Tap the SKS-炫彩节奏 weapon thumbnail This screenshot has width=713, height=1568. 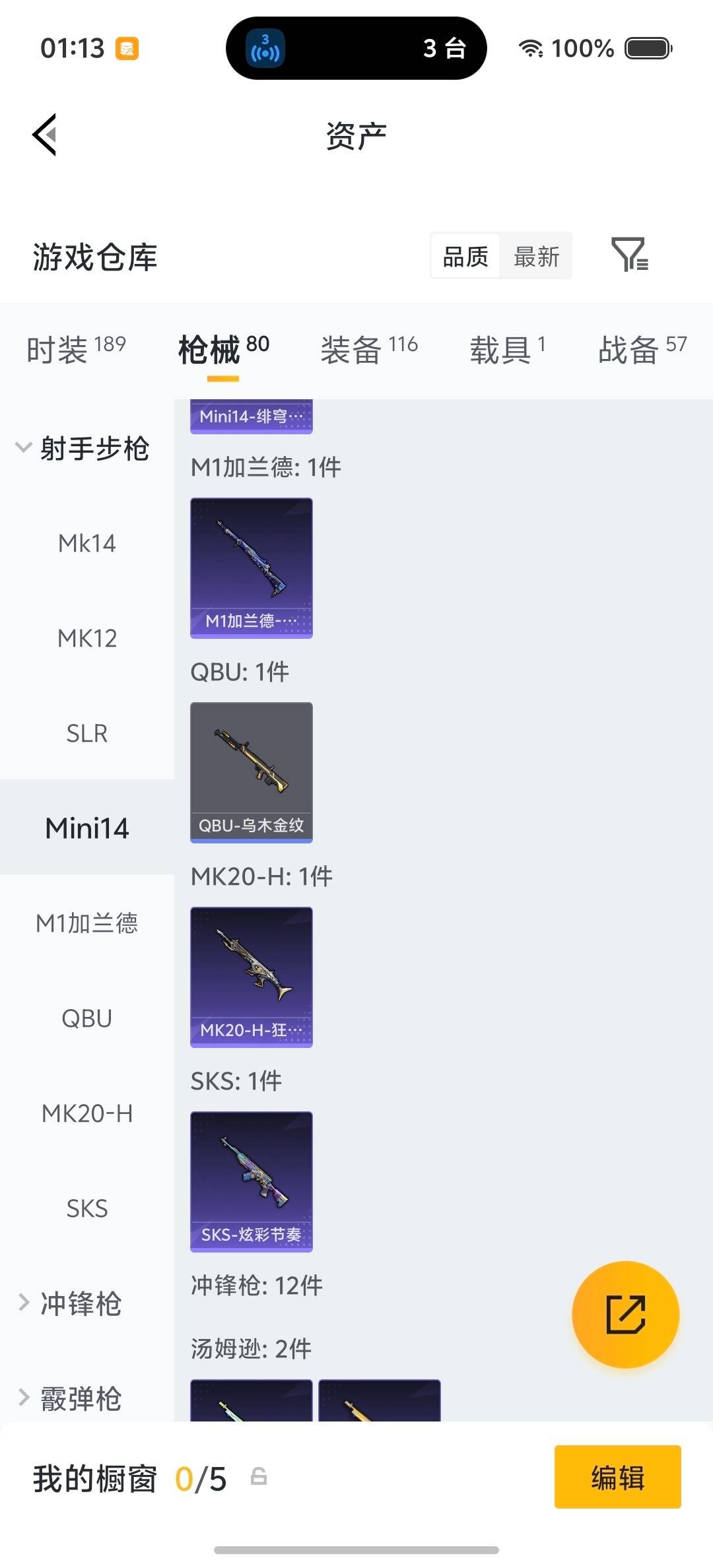[251, 1181]
